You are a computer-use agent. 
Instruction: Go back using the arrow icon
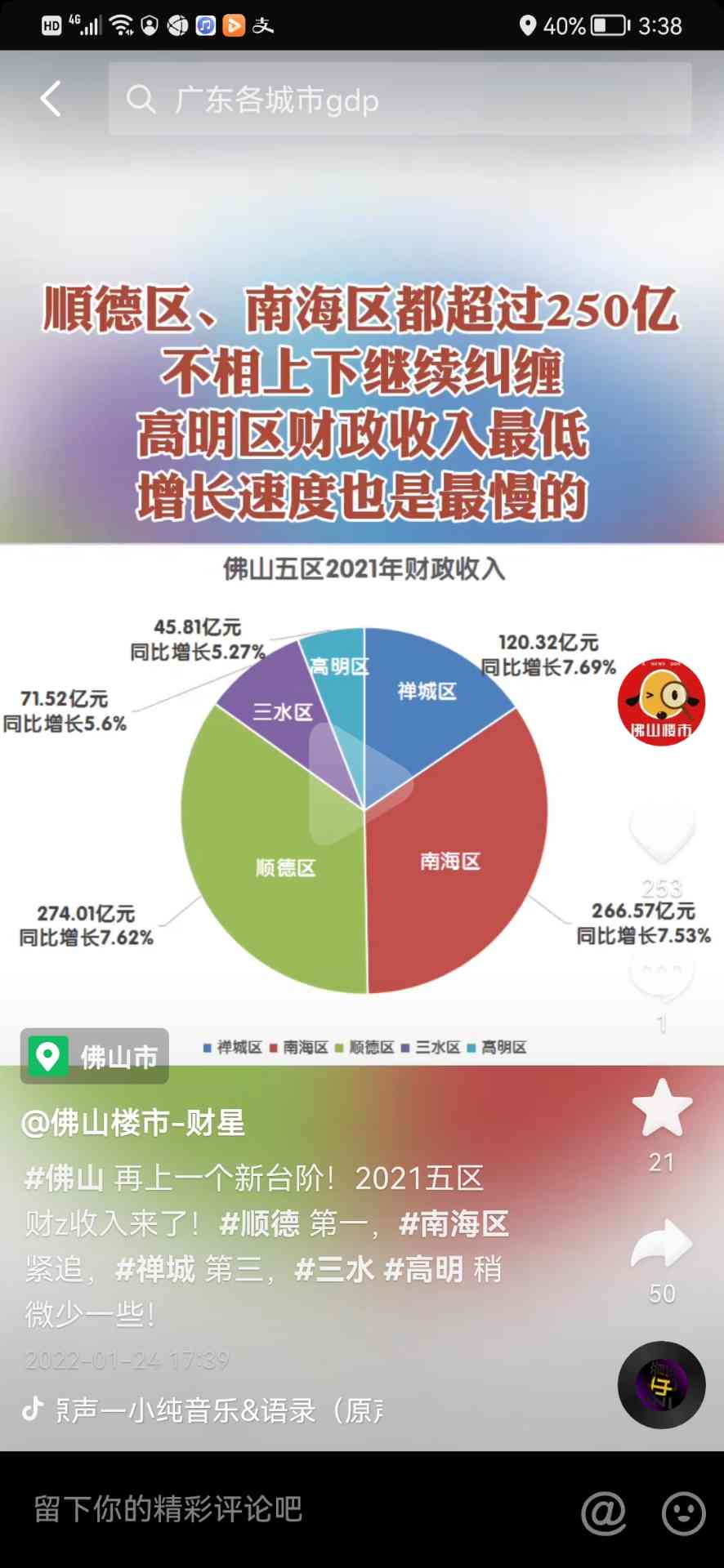tap(51, 99)
